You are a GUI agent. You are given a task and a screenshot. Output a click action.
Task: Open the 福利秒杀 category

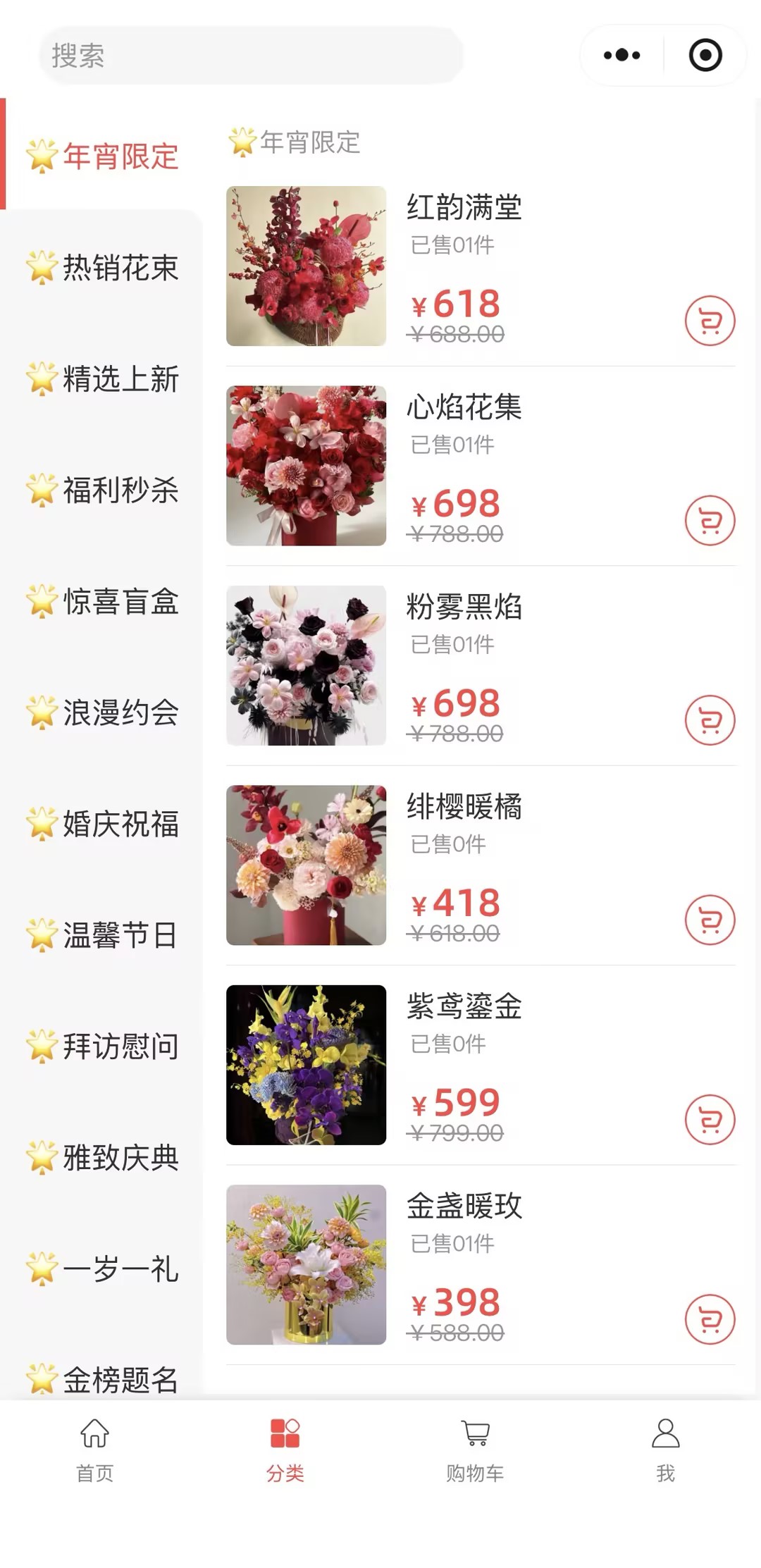[103, 490]
